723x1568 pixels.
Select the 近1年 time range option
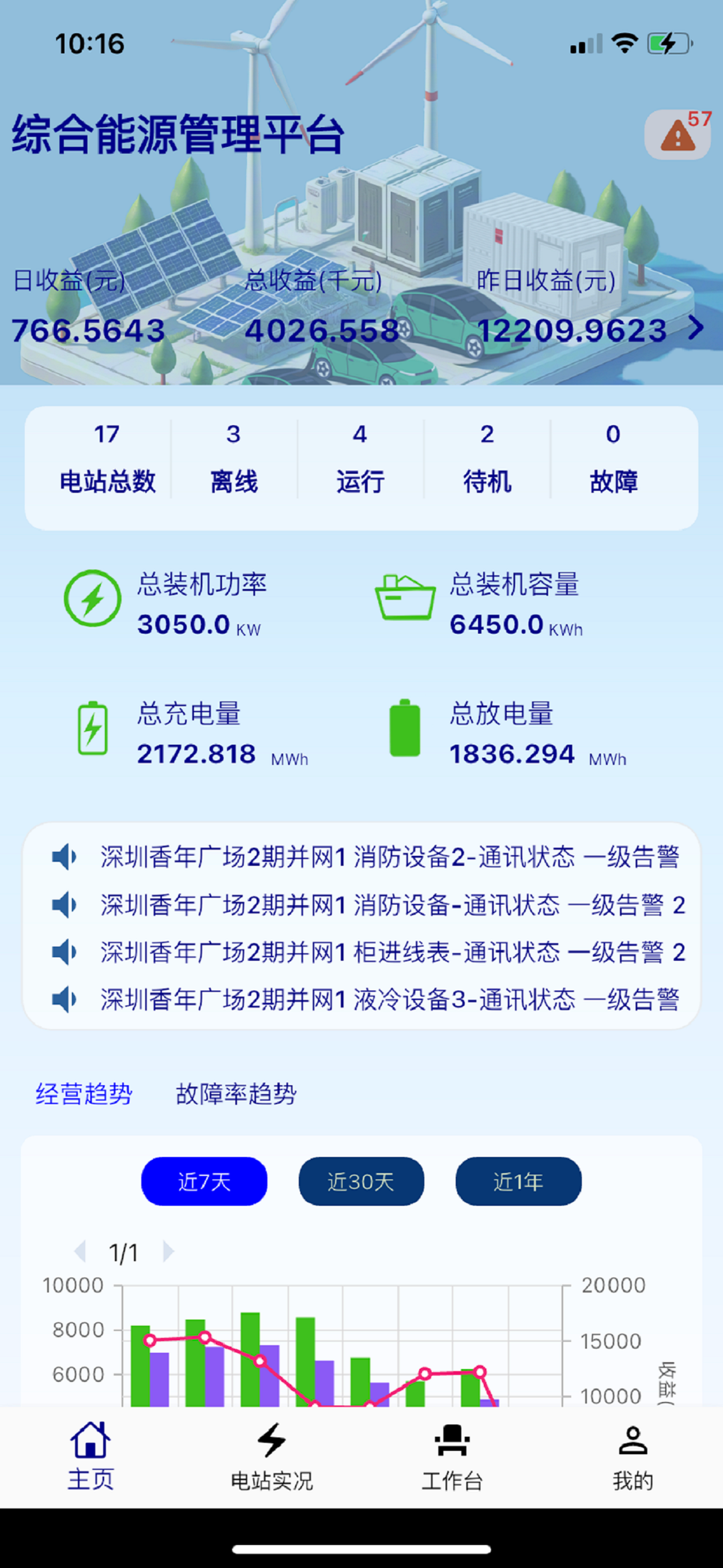tap(518, 1180)
